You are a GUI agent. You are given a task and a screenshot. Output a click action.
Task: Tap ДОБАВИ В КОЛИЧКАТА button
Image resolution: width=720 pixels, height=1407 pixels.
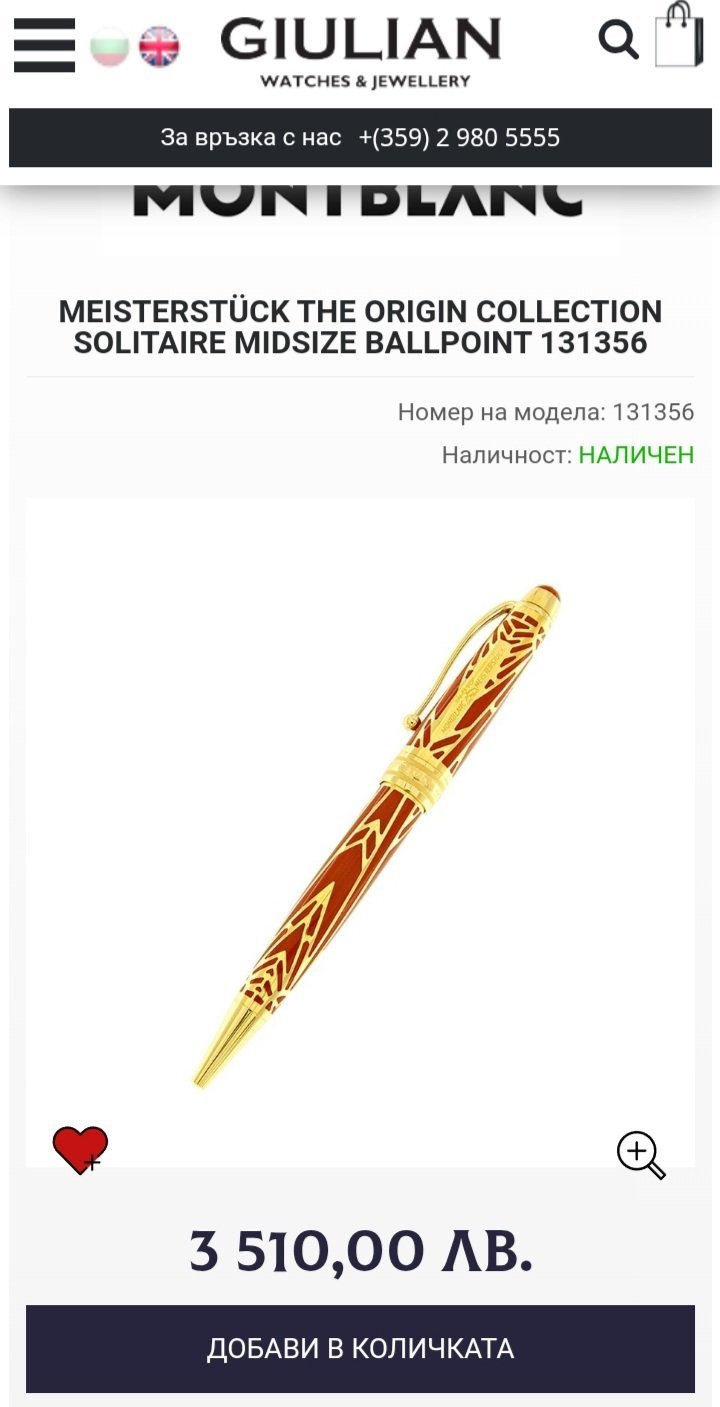[360, 1348]
